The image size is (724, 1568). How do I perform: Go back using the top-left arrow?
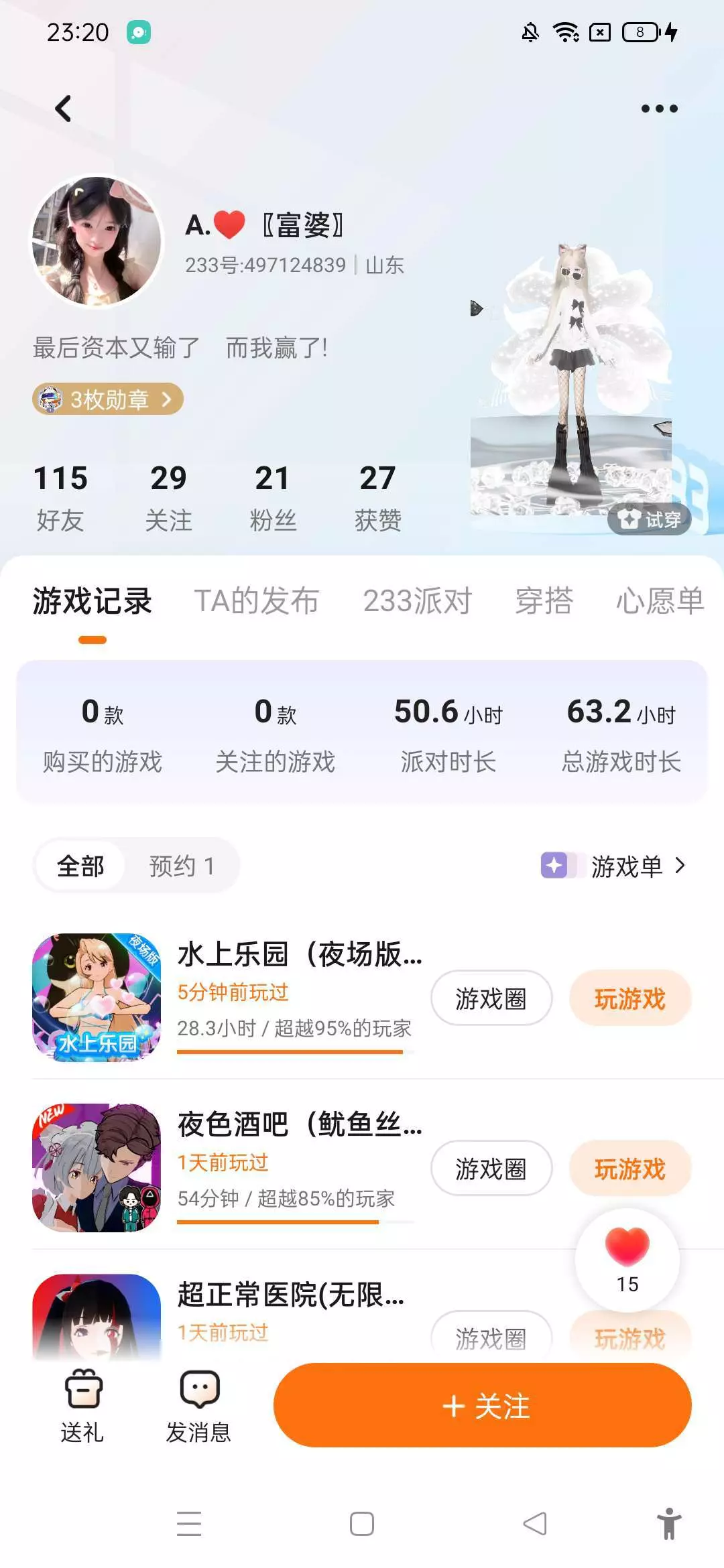tap(64, 109)
